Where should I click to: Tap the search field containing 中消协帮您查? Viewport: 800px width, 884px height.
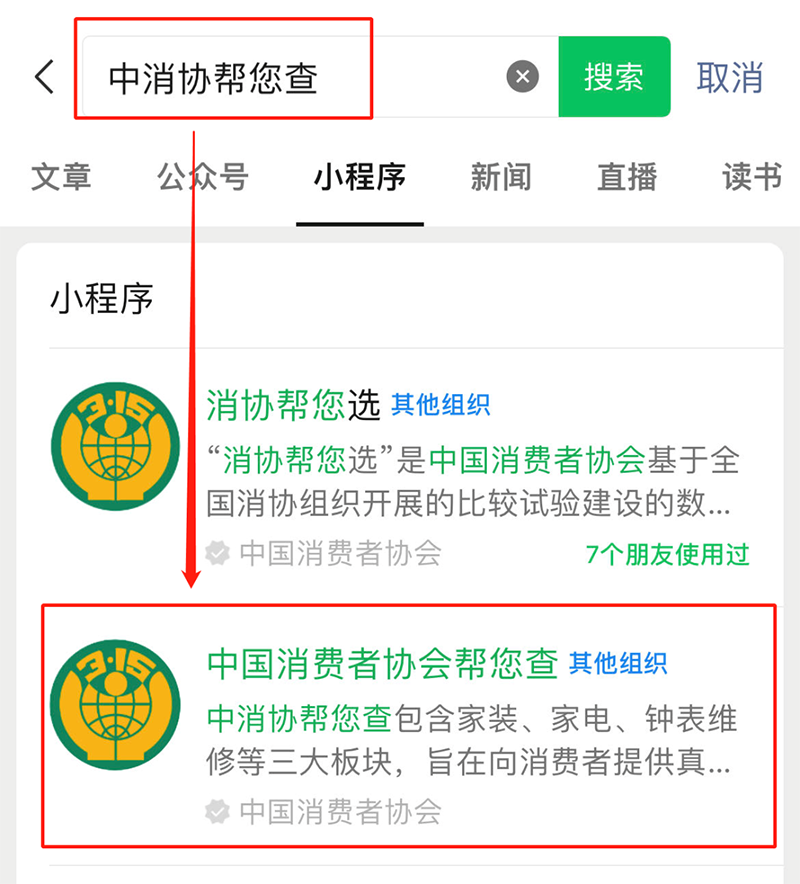(x=300, y=78)
